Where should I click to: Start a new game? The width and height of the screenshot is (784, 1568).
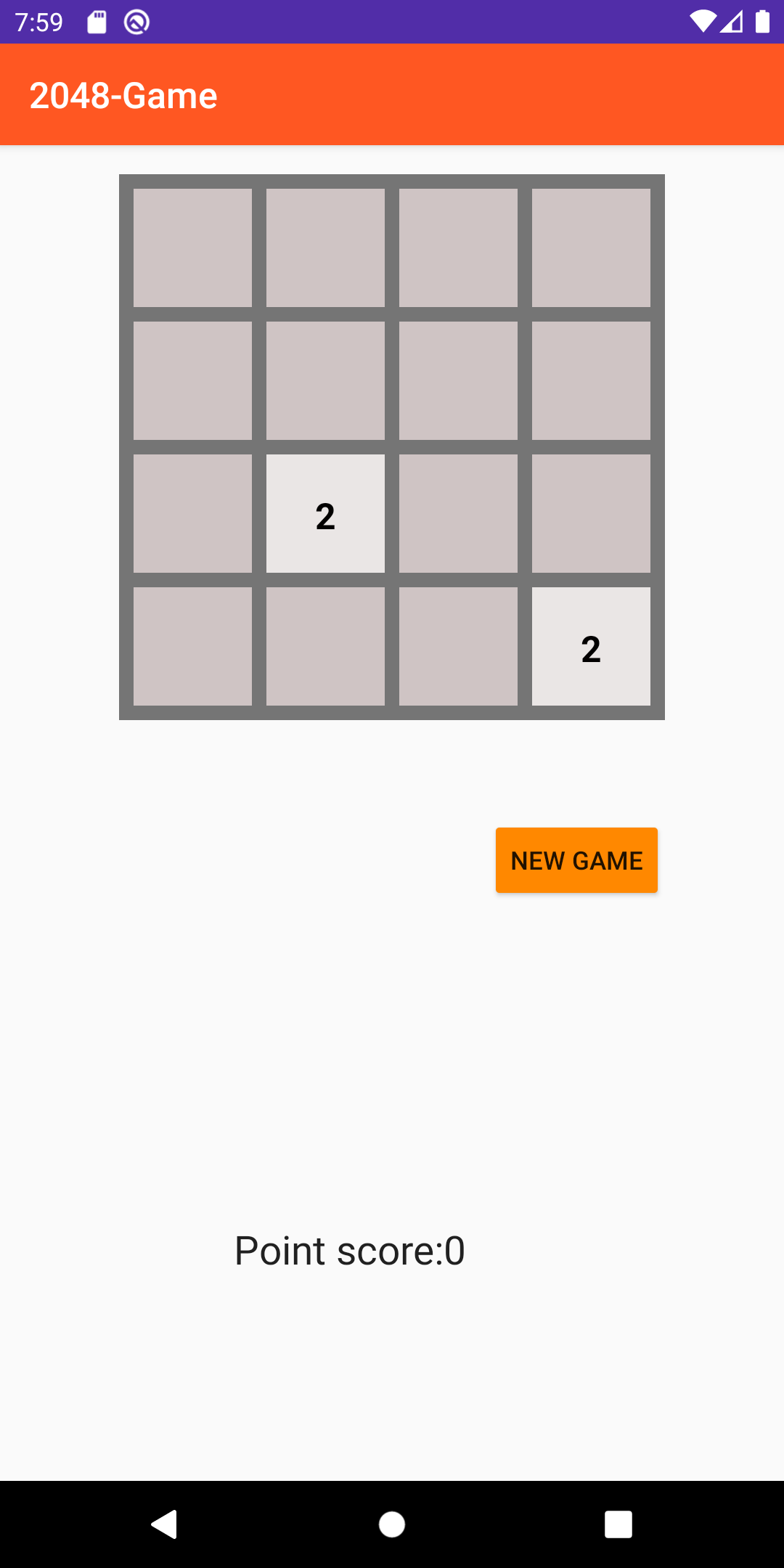tap(576, 860)
